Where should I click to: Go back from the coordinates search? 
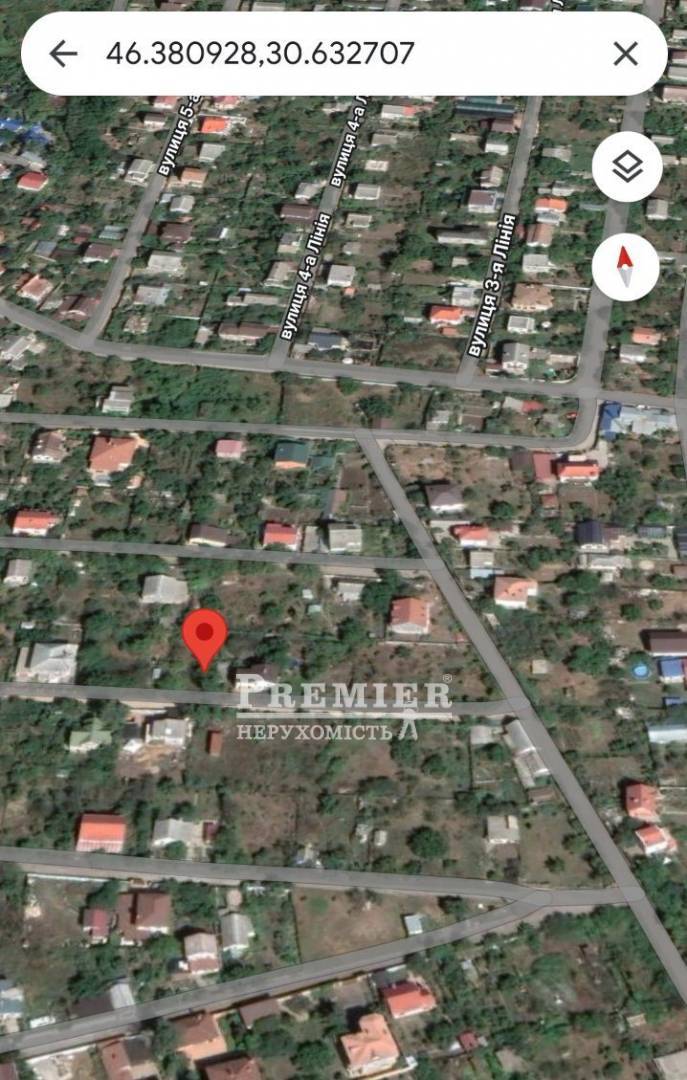click(x=63, y=54)
